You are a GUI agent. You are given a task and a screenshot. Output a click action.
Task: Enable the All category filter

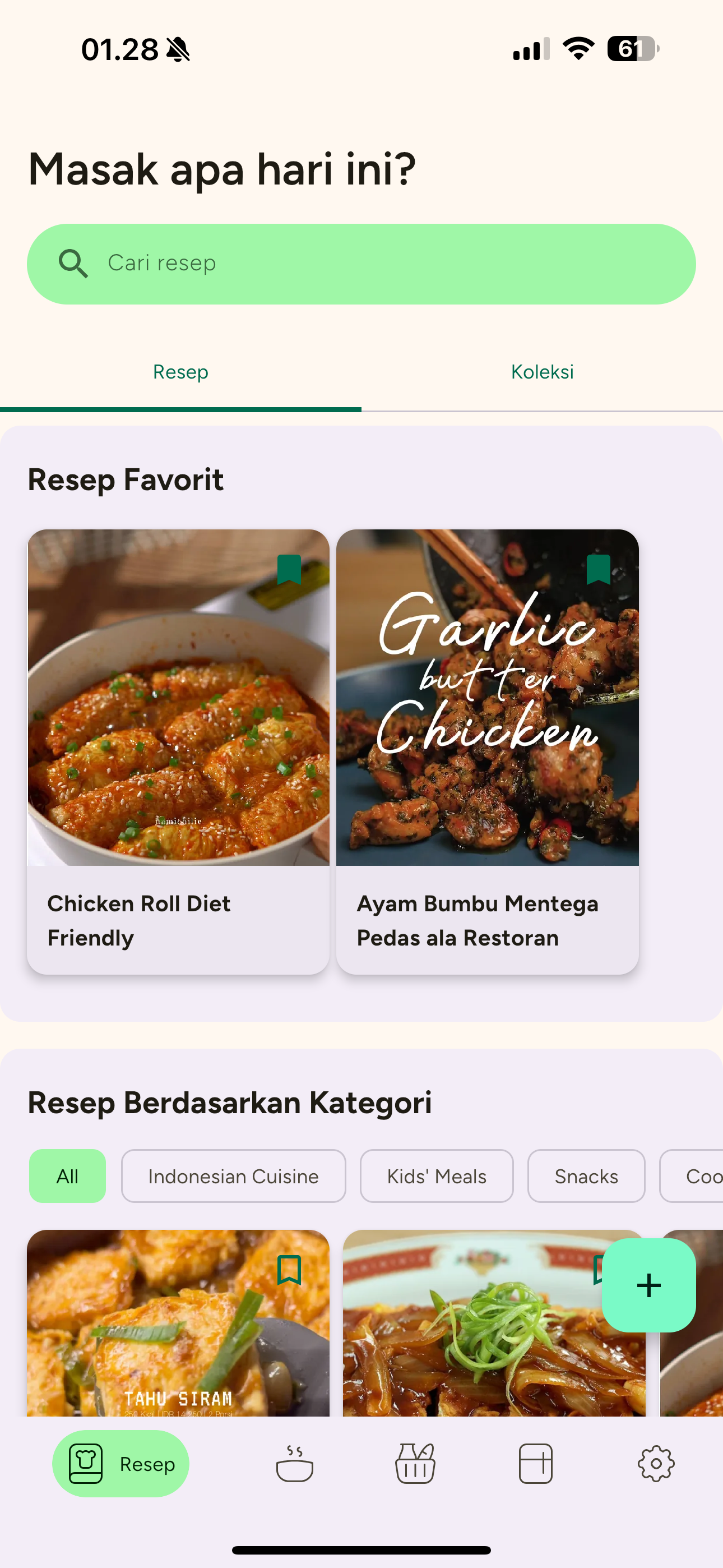68,1176
